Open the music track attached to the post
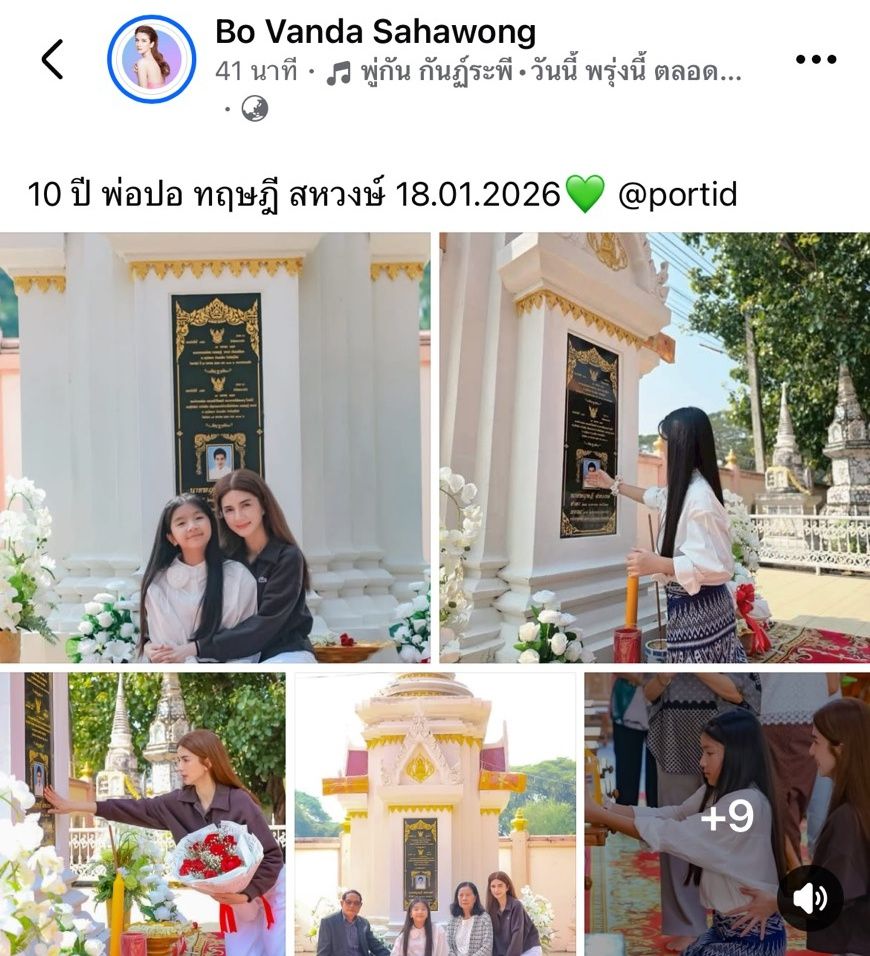The width and height of the screenshot is (870, 956). 535,73
